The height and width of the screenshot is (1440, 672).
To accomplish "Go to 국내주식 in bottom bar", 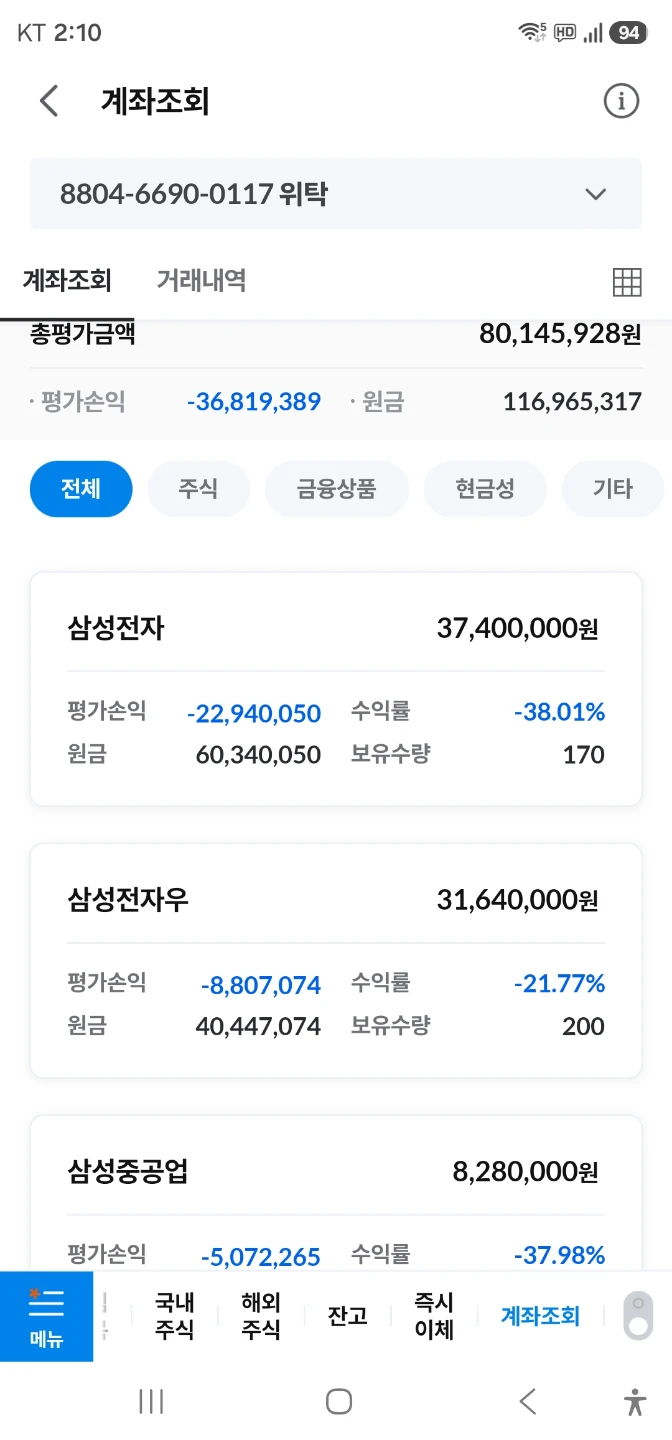I will coord(174,1316).
